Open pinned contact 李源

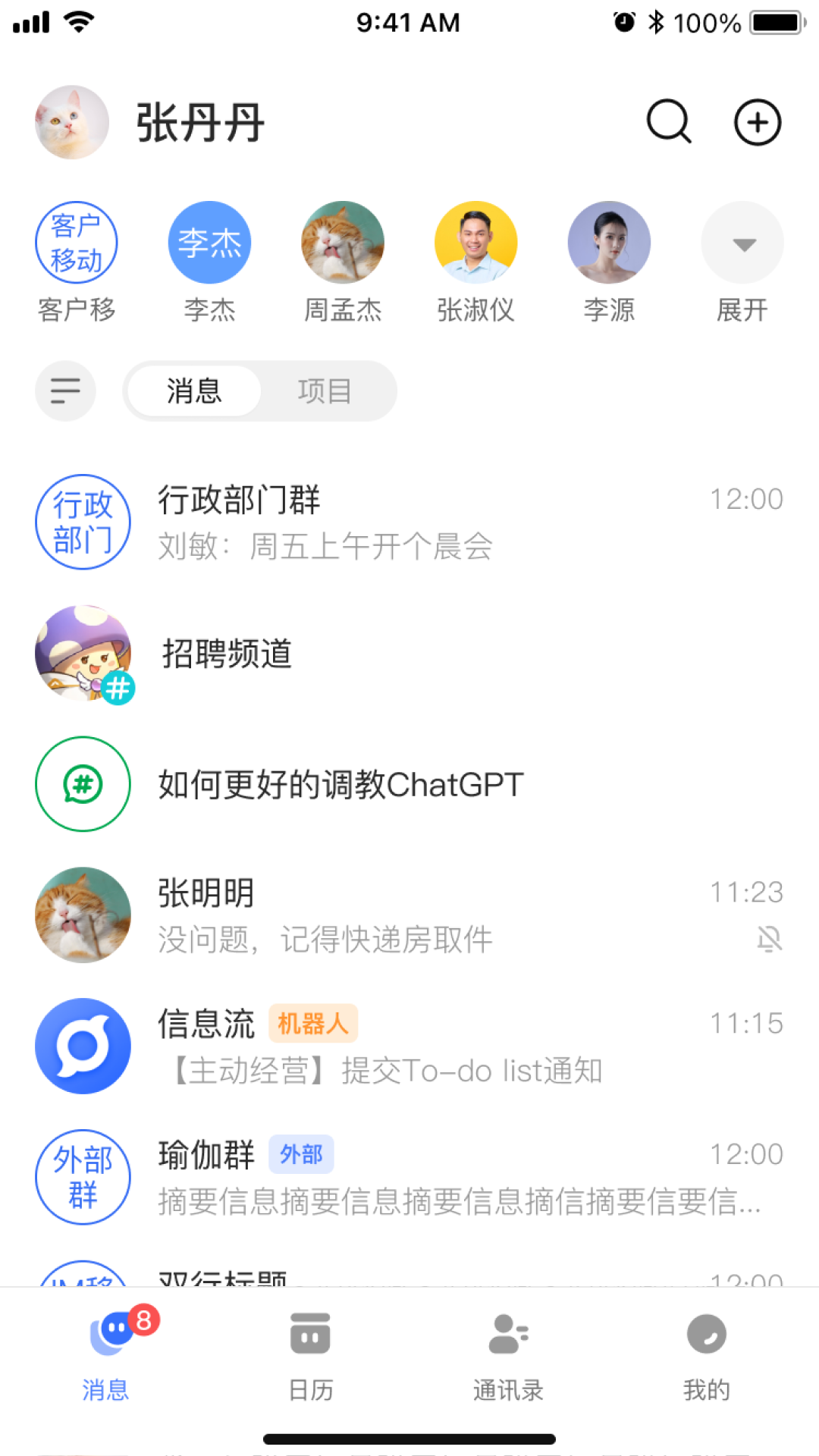click(609, 243)
